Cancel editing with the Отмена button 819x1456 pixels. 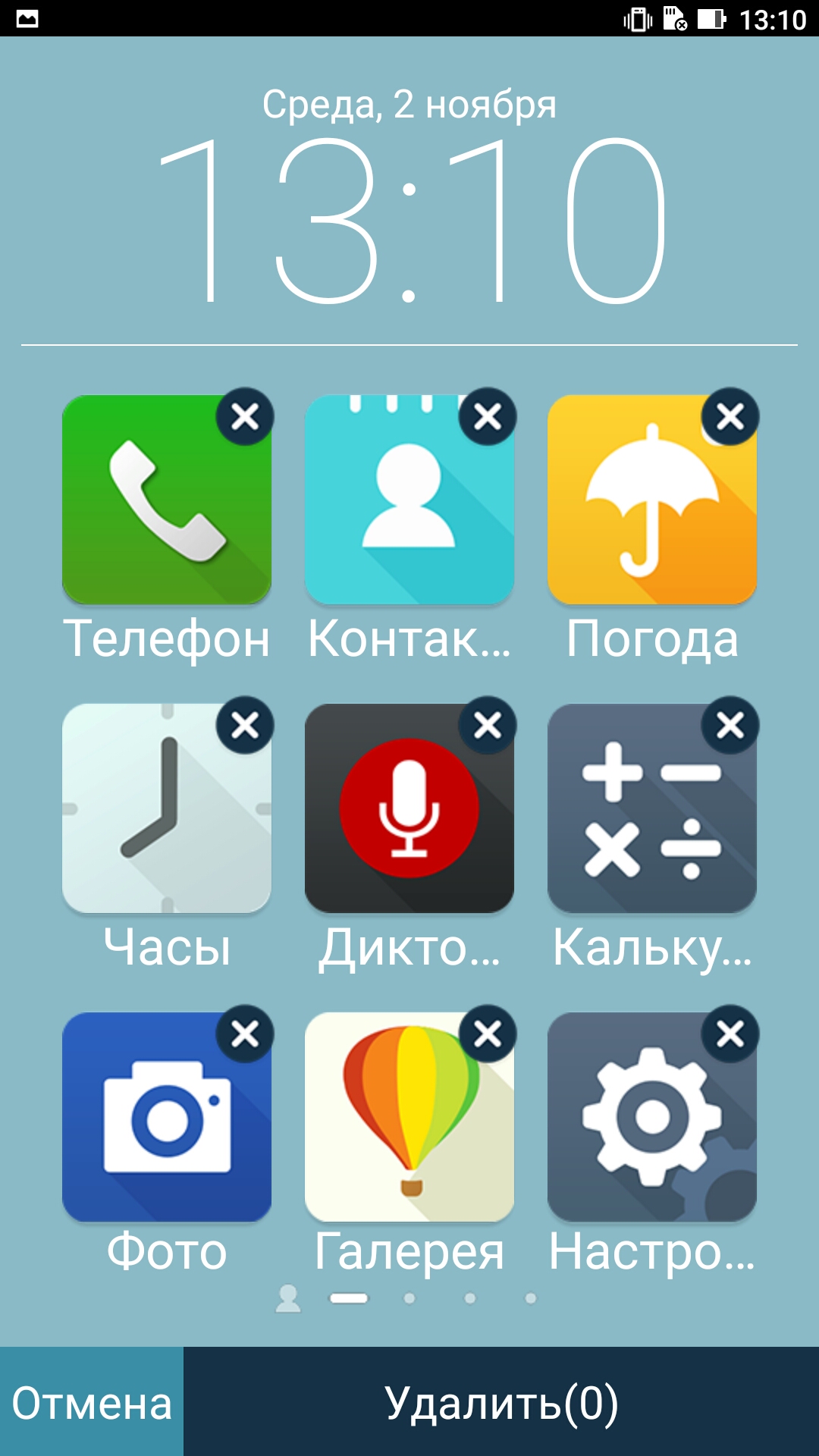92,1401
